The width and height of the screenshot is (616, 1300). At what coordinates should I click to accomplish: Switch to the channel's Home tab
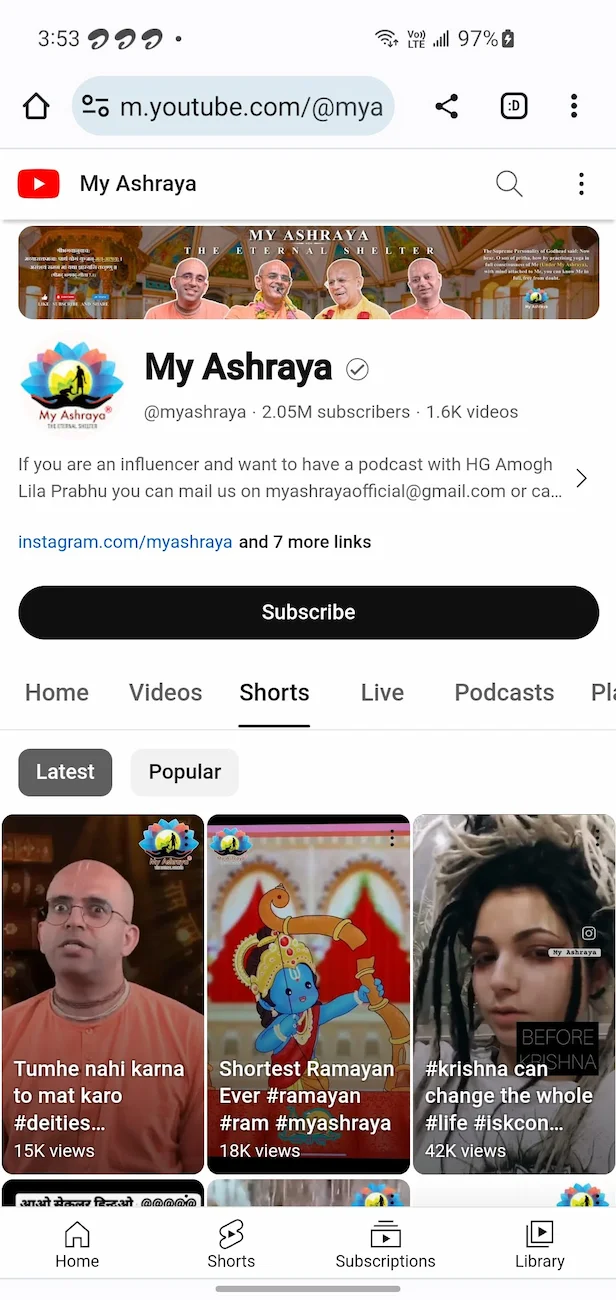point(57,693)
